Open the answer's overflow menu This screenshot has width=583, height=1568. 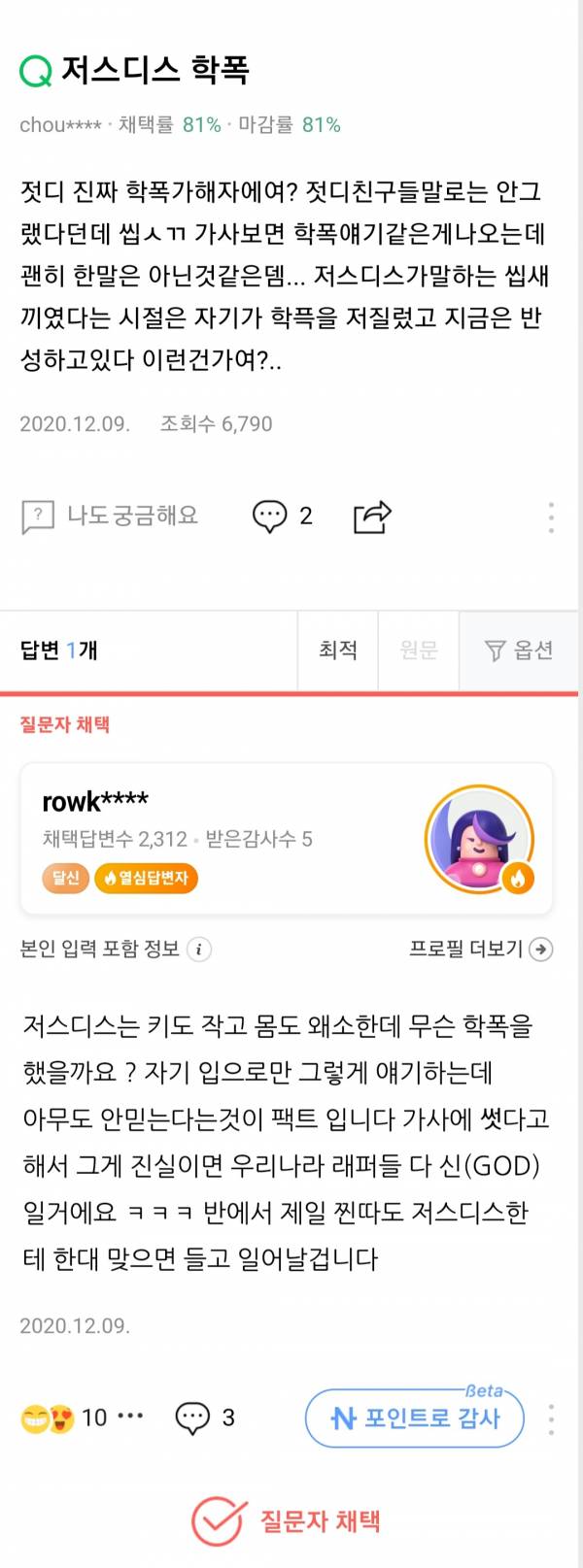click(551, 1418)
